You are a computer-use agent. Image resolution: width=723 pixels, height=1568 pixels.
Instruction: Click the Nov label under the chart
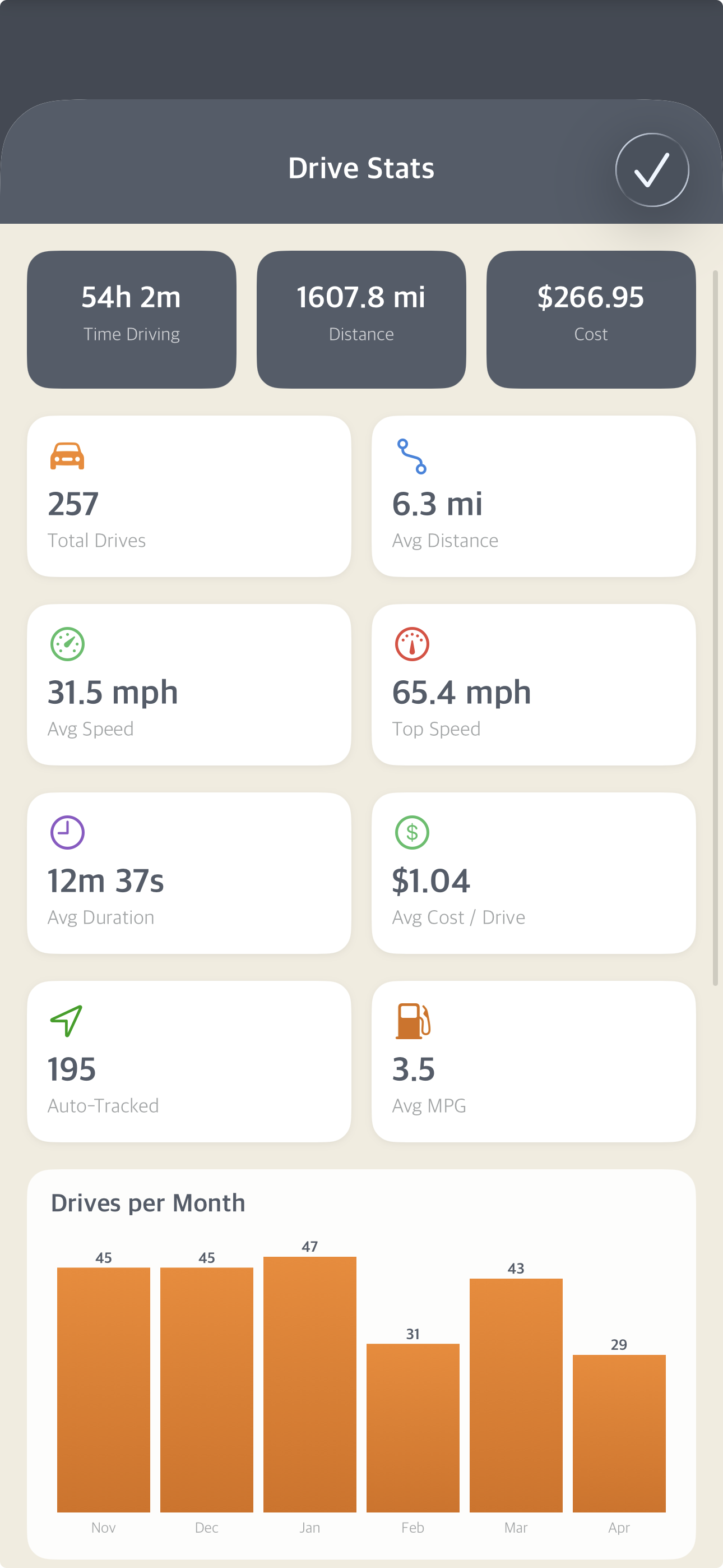pos(104,1527)
